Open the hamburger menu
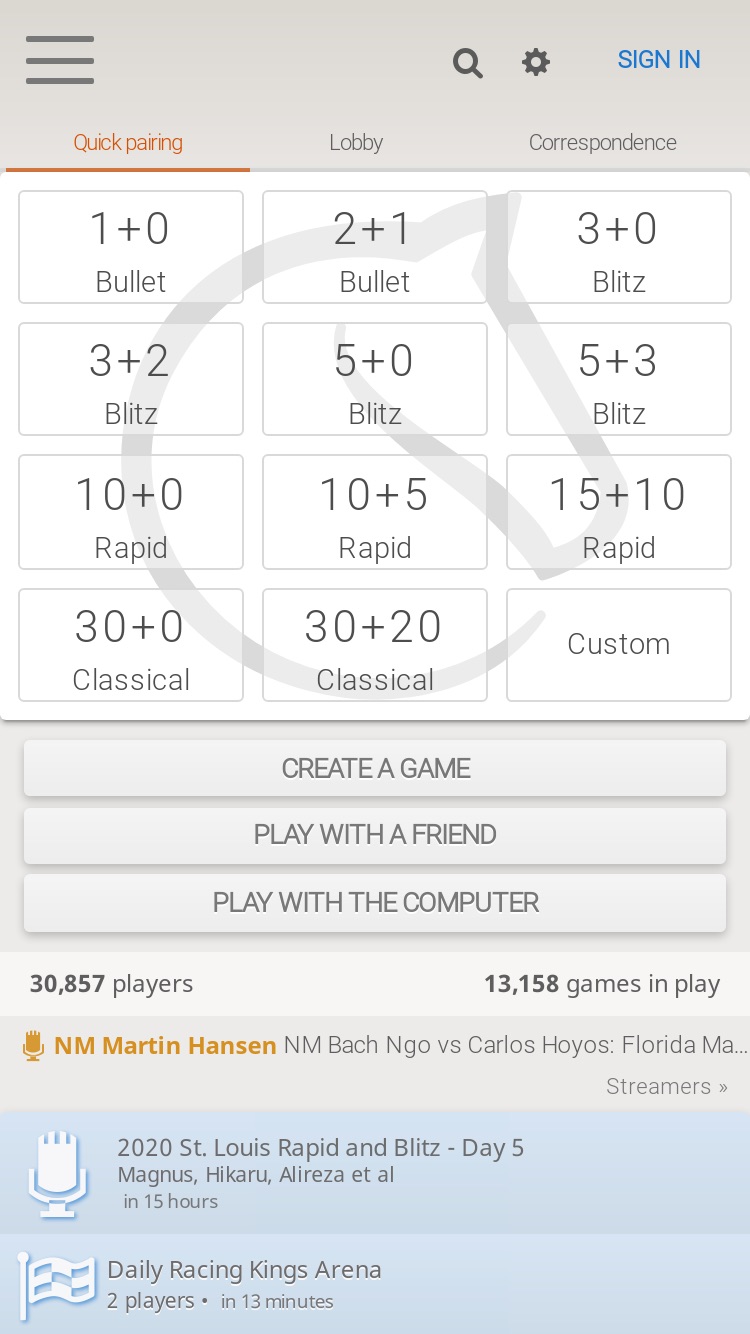The height and width of the screenshot is (1334, 750). coord(60,60)
